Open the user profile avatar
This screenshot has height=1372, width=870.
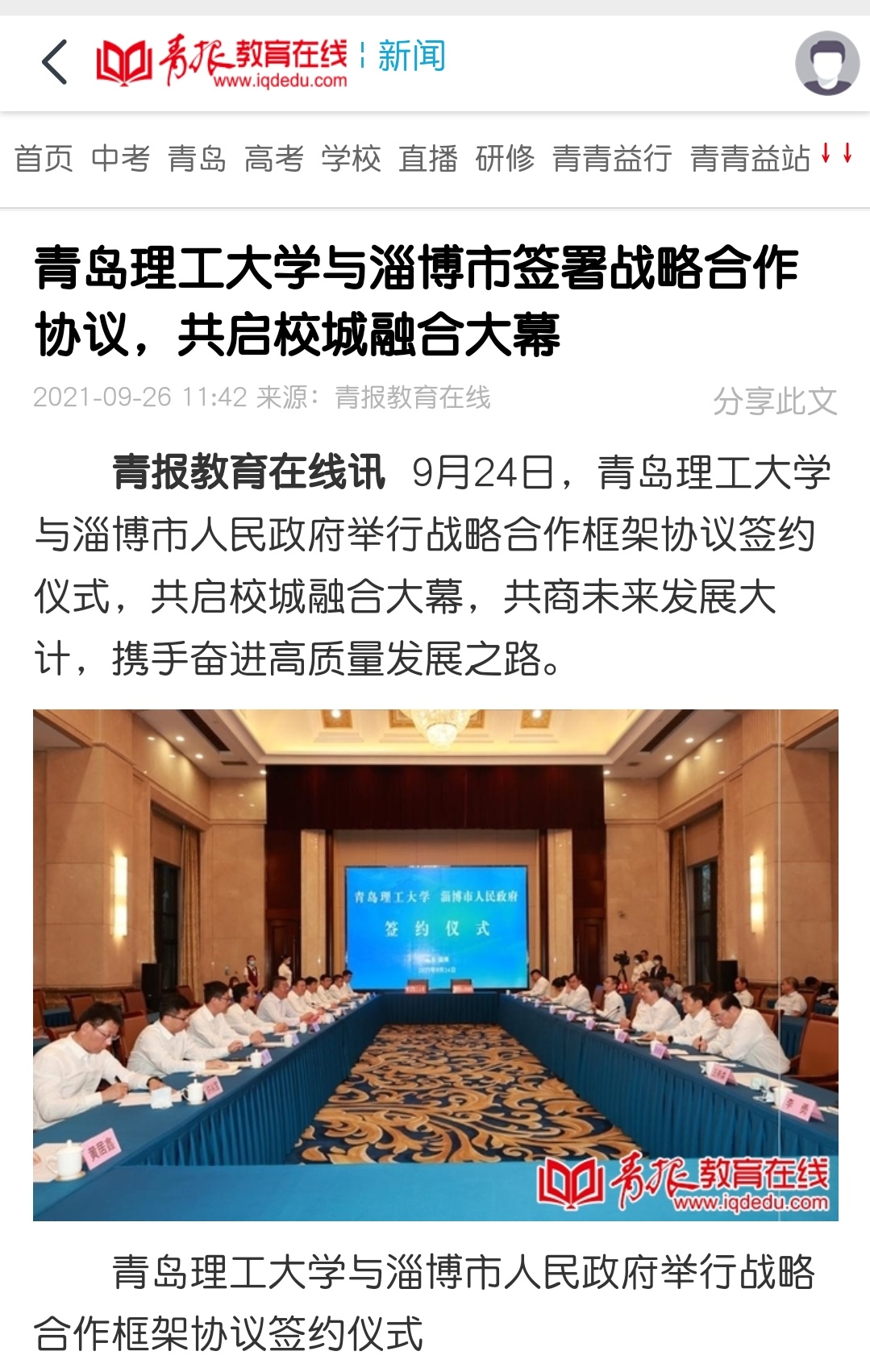click(x=826, y=63)
